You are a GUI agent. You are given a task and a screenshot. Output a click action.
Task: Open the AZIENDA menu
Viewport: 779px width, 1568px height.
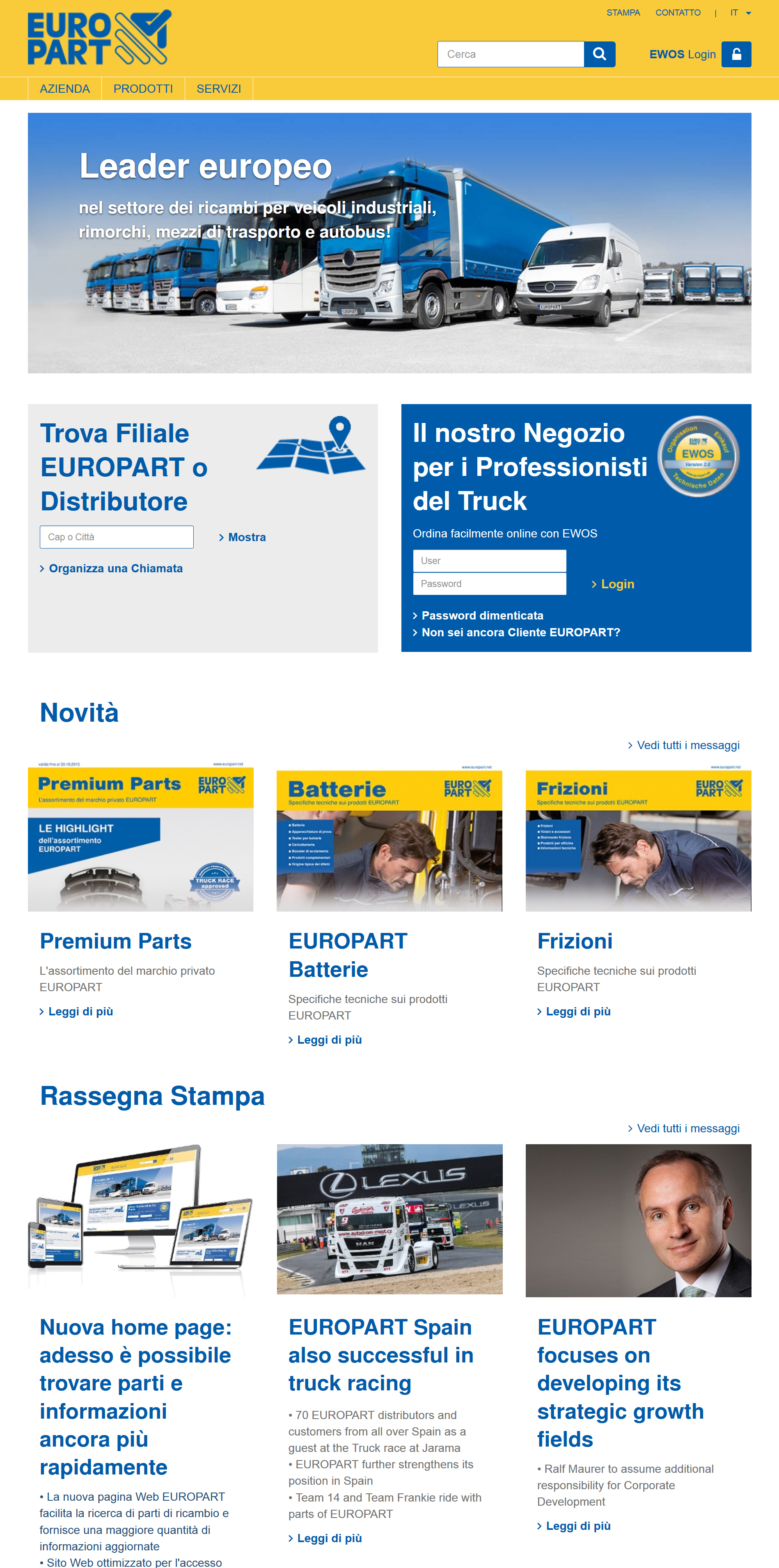[64, 89]
